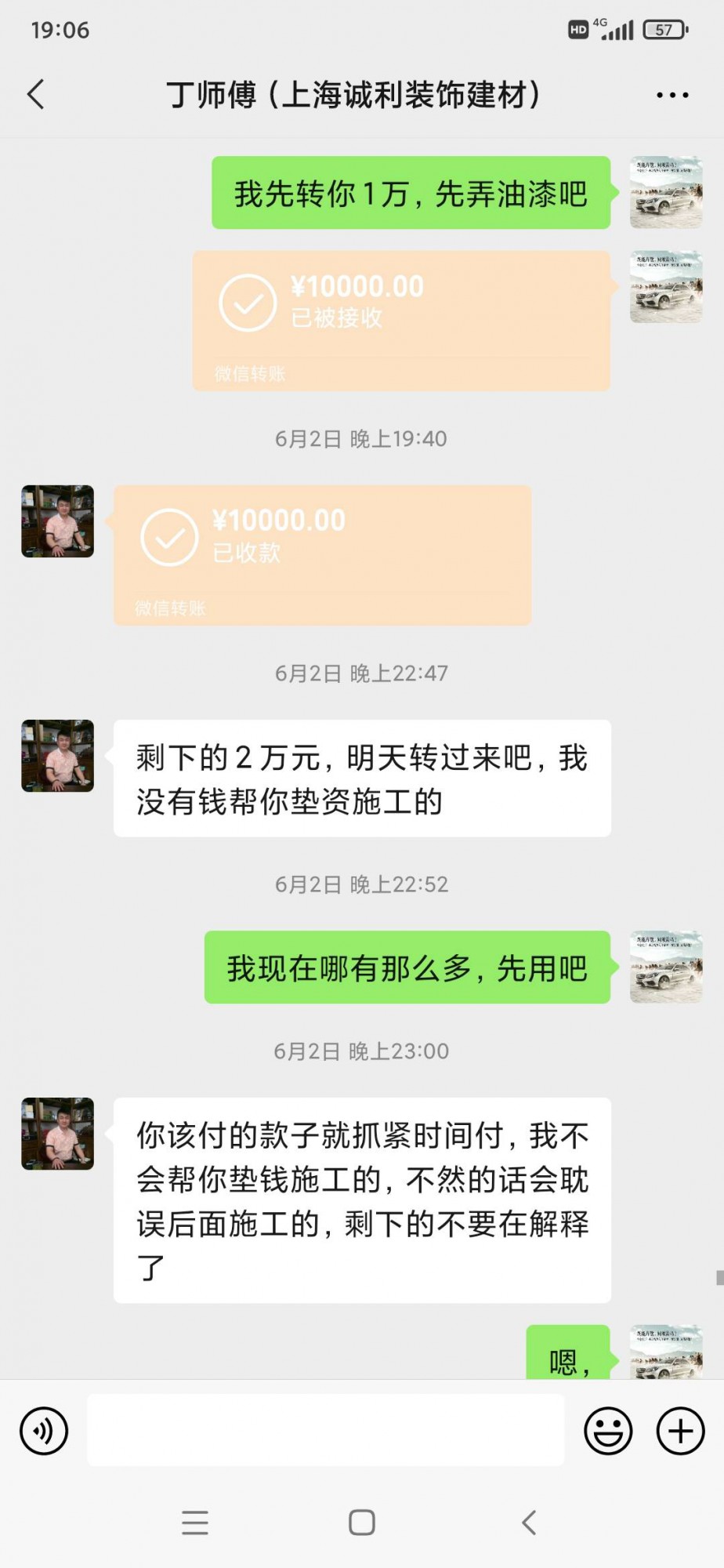This screenshot has height=1568, width=724.
Task: Switch to voice message input
Action: tap(44, 1431)
